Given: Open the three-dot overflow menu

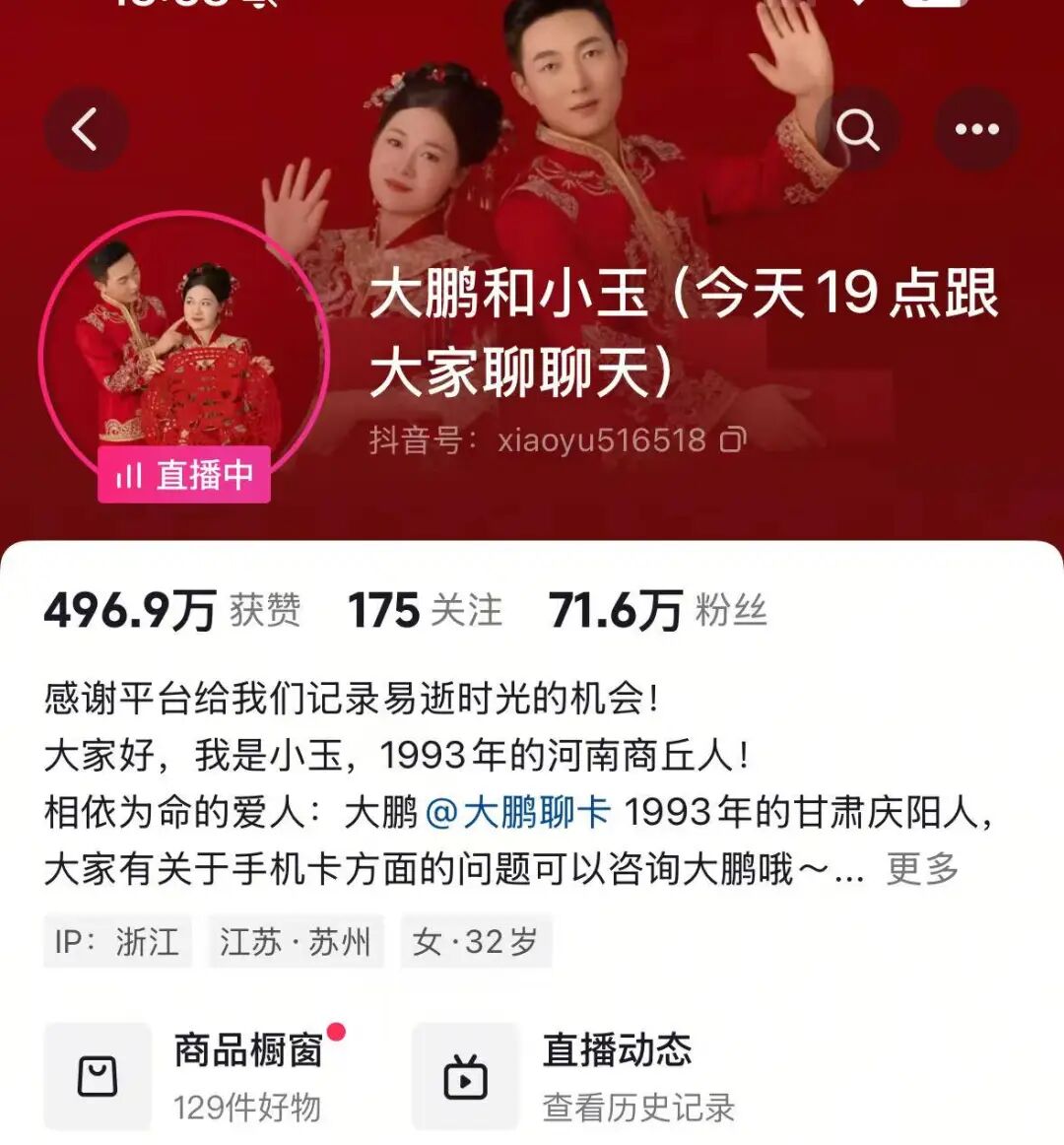Looking at the screenshot, I should click(x=976, y=129).
